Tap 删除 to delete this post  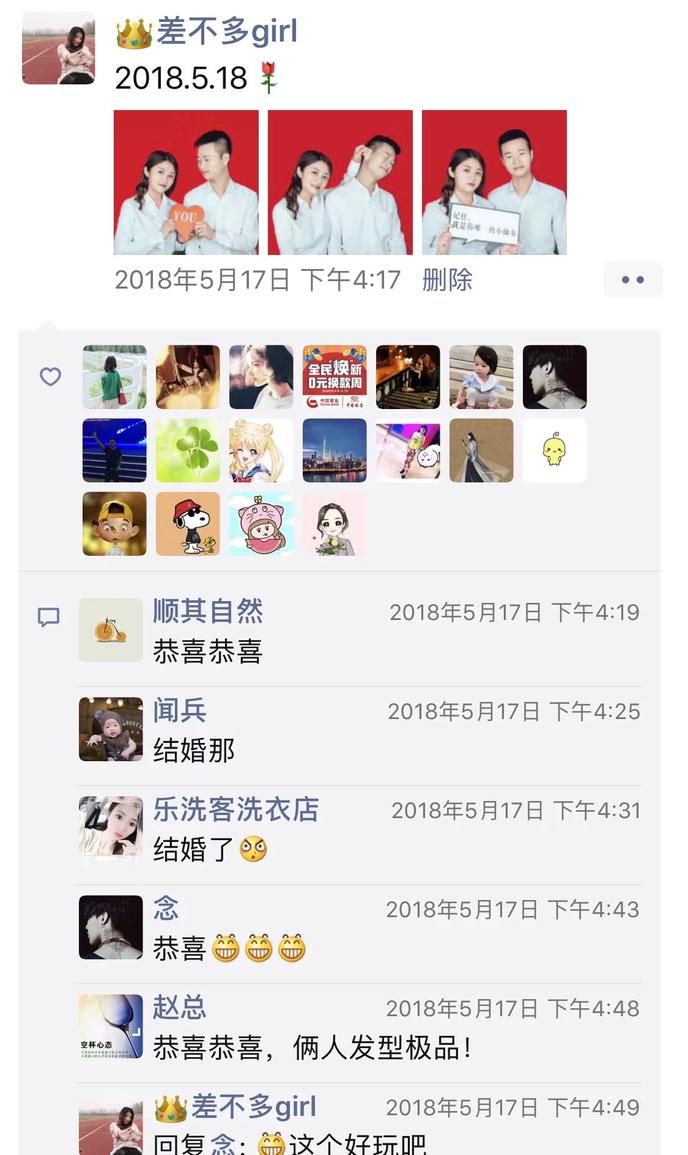point(447,280)
